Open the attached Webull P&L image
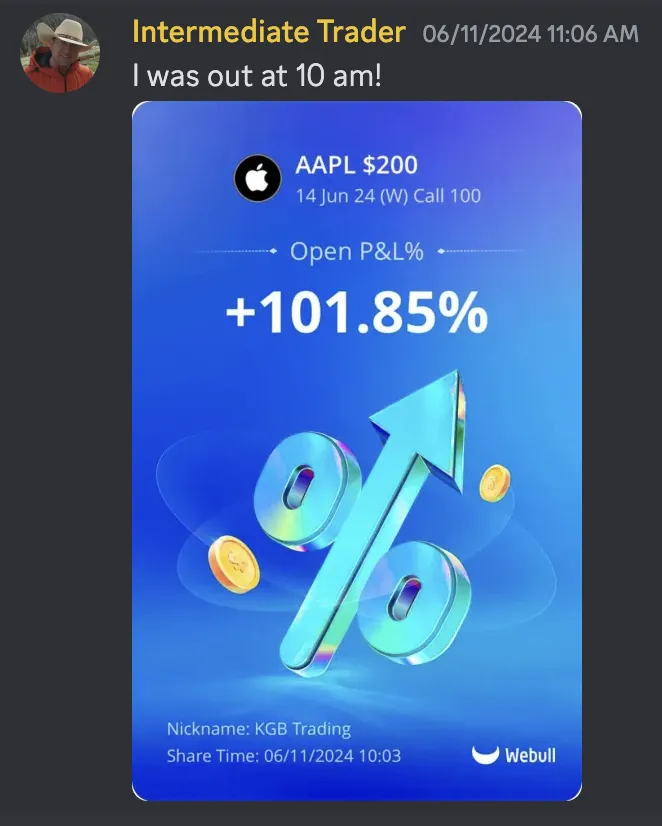This screenshot has width=662, height=826. click(x=357, y=450)
